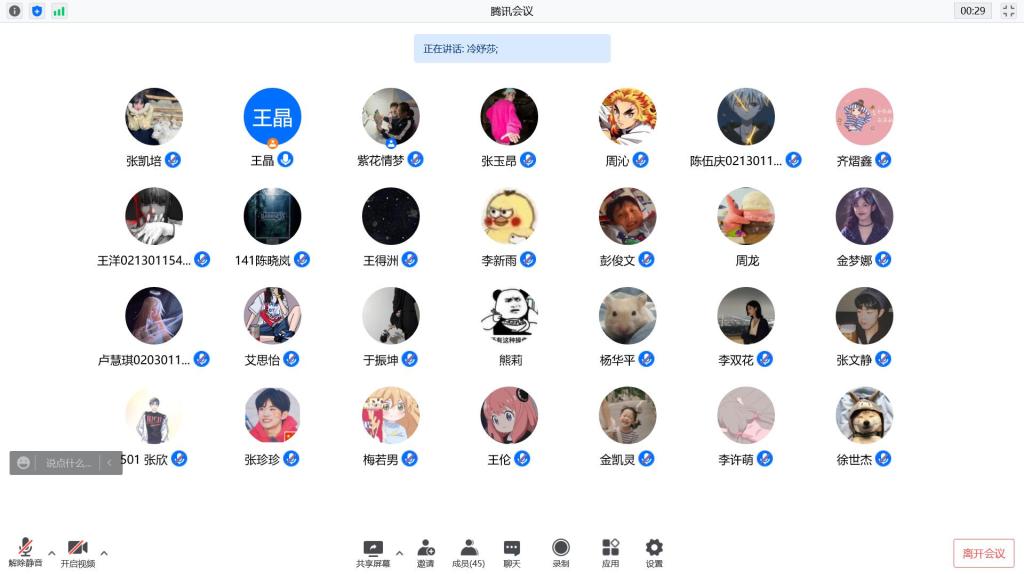1024x574 pixels.
Task: Expand video options arrow beside 开启视频
Action: tap(104, 552)
